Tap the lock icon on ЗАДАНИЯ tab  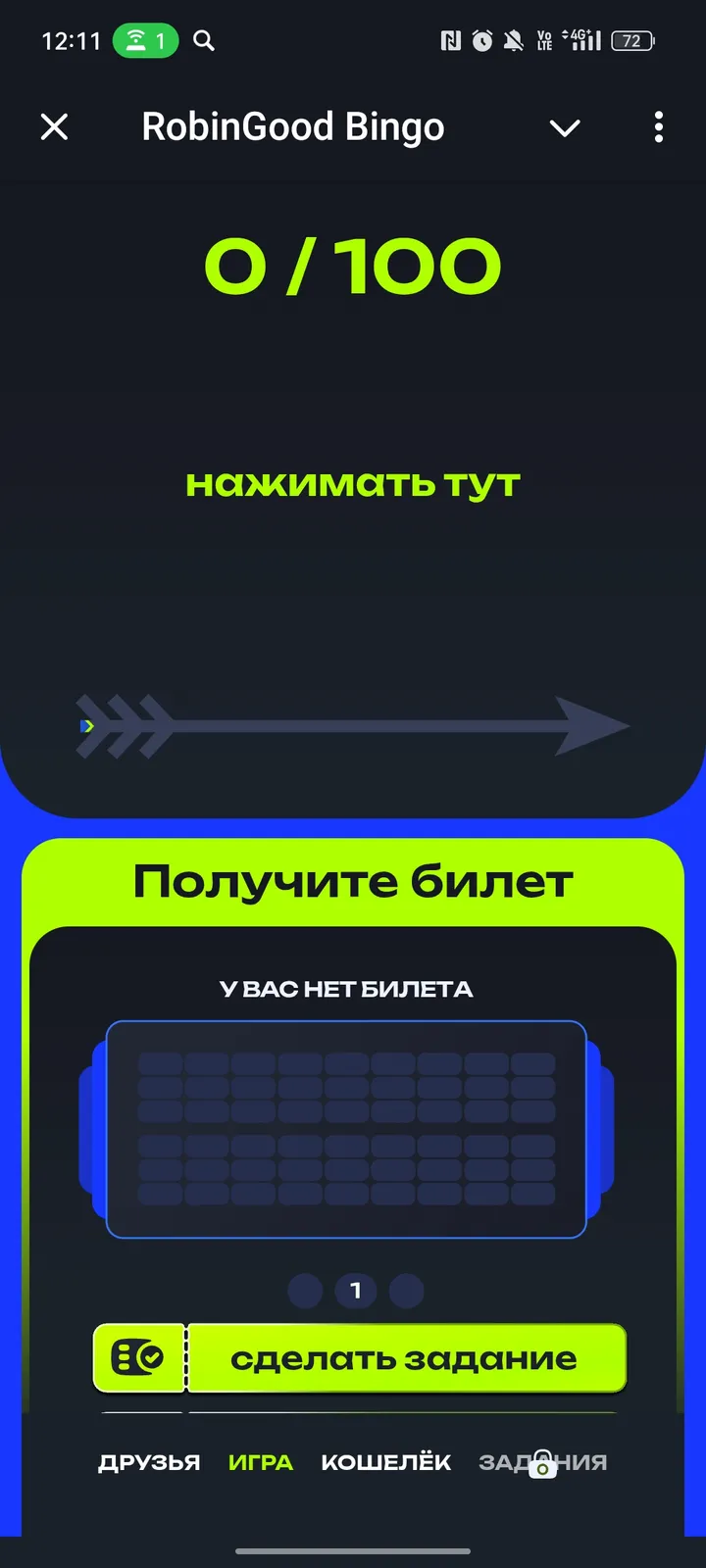tap(543, 1462)
